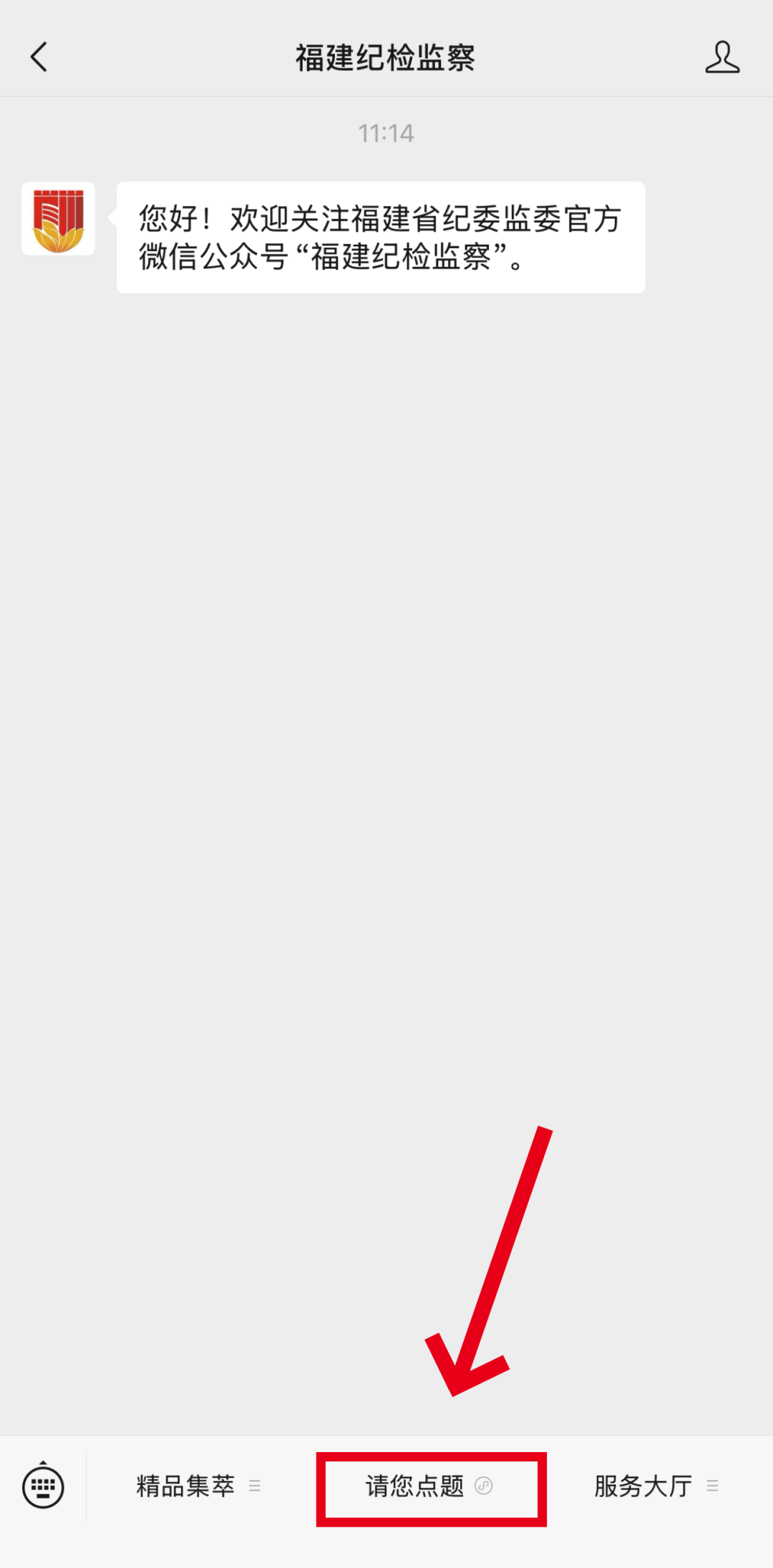This screenshot has height=1568, width=773.
Task: Open the account profile icon
Action: [x=721, y=57]
